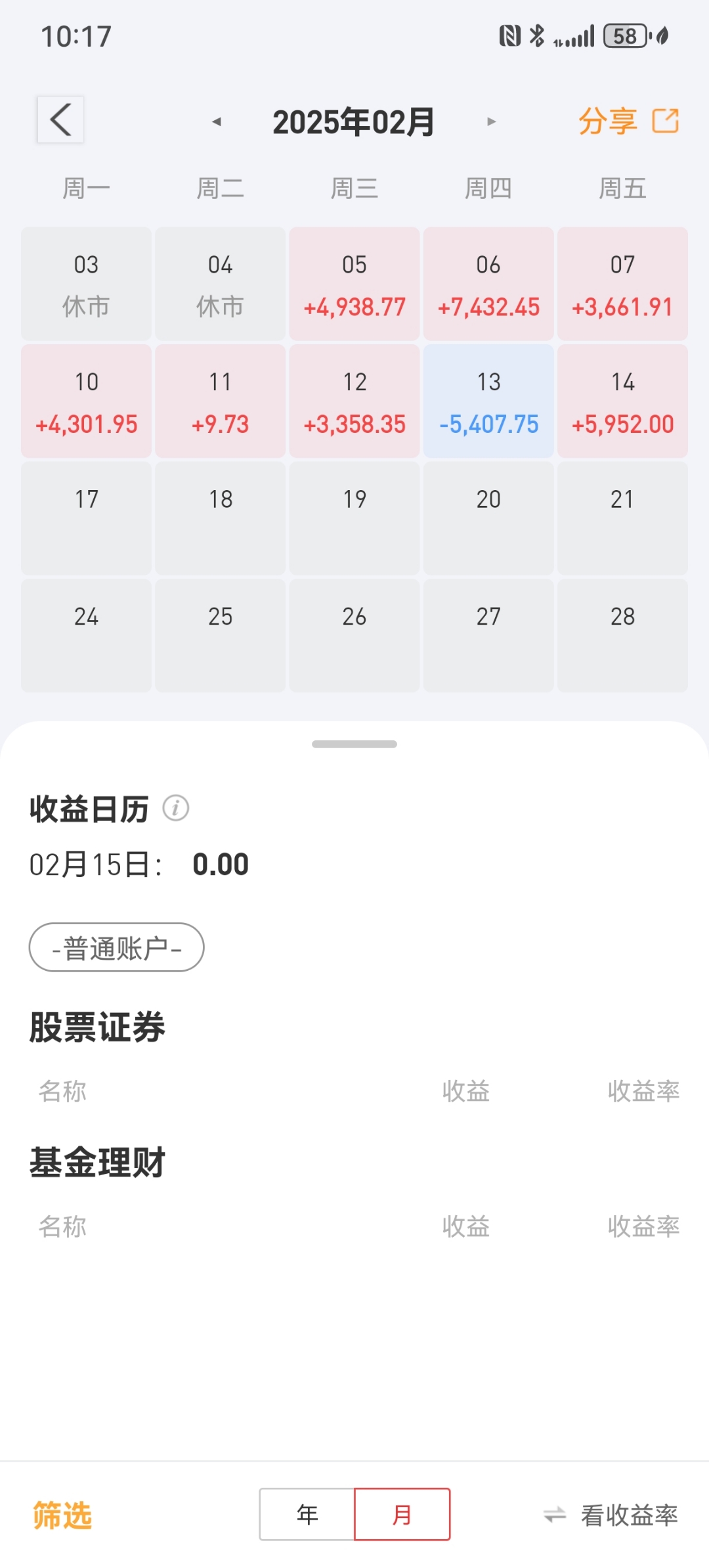The height and width of the screenshot is (1568, 709).
Task: Tap the Bluetooth icon in the status bar
Action: click(537, 37)
